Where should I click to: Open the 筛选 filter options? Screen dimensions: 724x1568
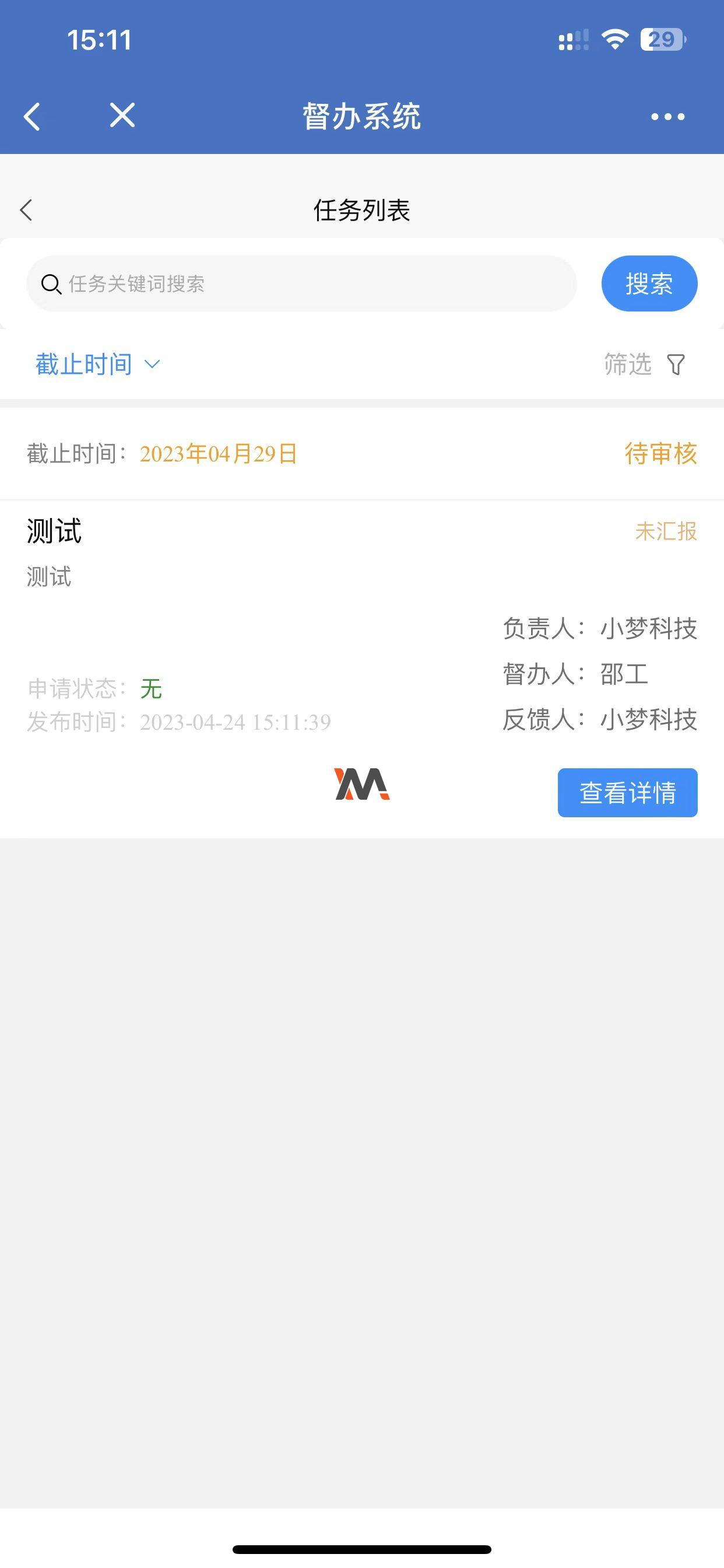[644, 364]
